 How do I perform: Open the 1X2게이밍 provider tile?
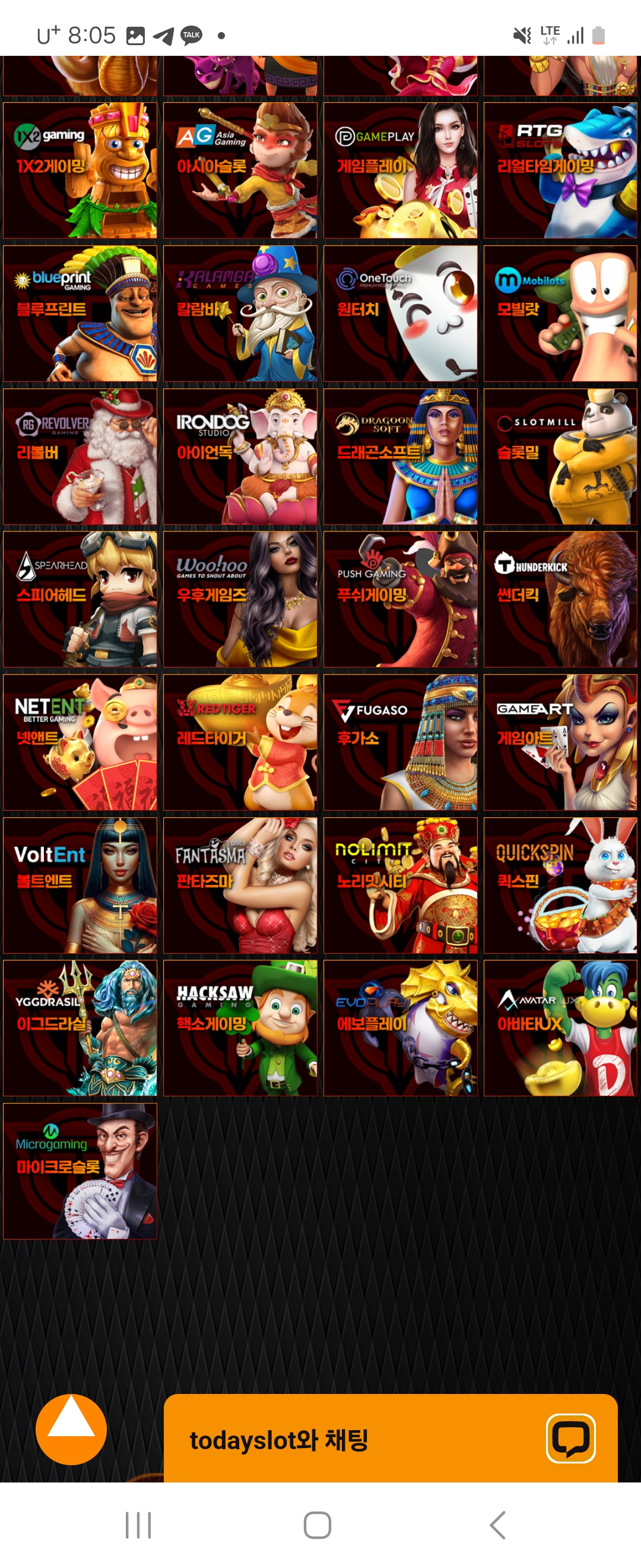click(80, 170)
